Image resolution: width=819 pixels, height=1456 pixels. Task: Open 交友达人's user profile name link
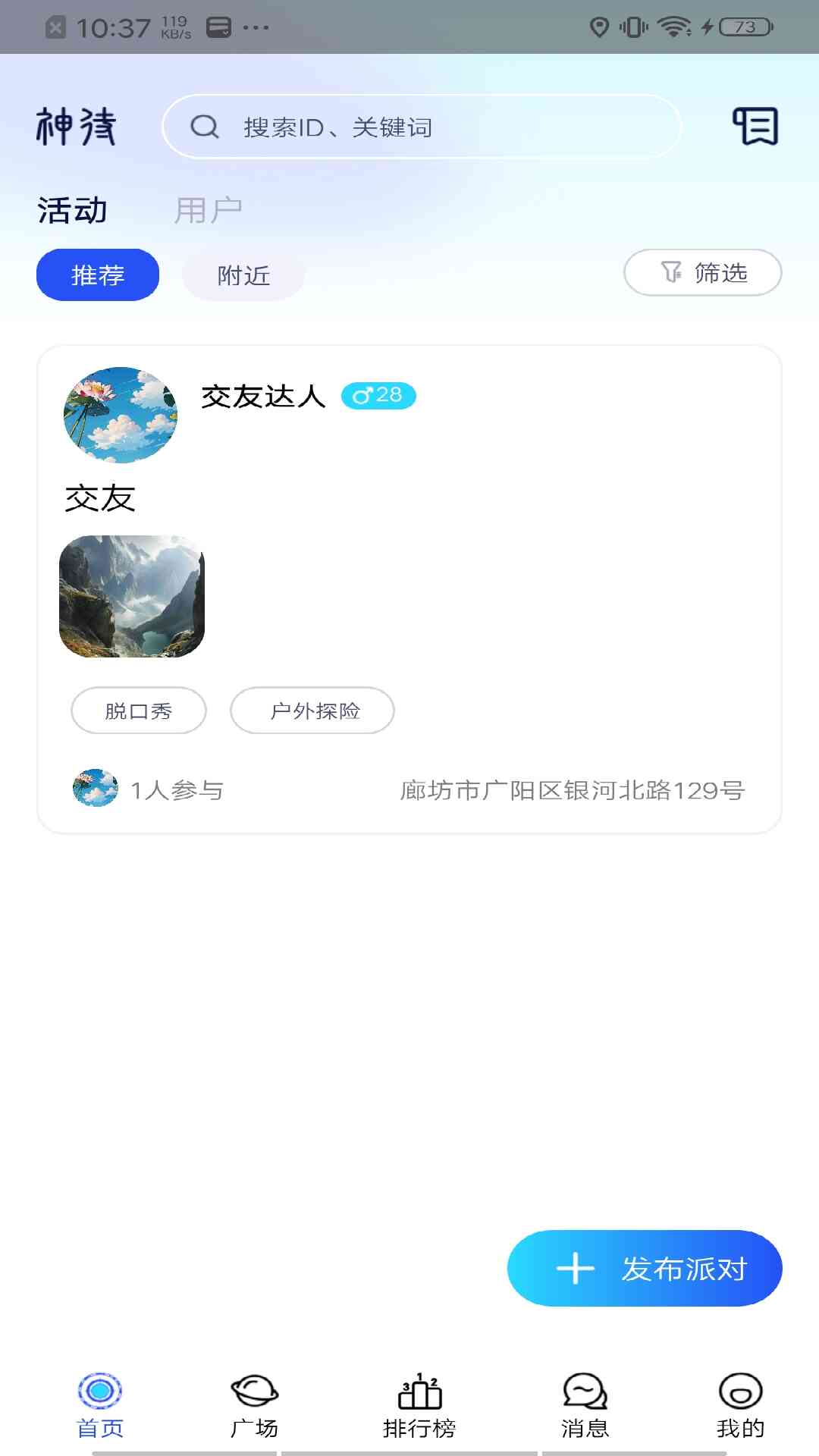(x=261, y=395)
